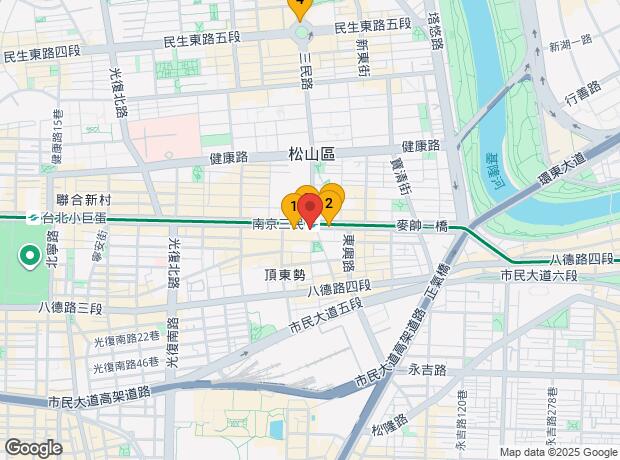Tap the red location pin

pos(310,210)
